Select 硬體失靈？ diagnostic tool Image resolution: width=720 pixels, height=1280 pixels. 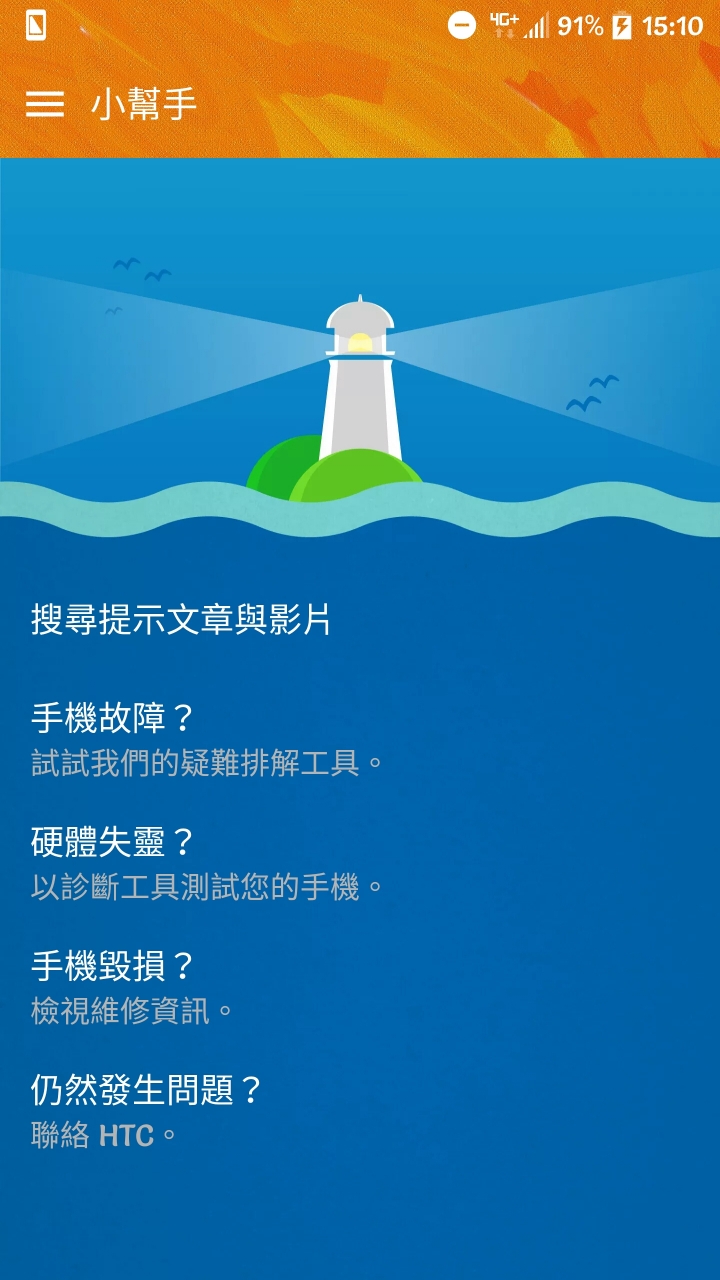[360, 864]
